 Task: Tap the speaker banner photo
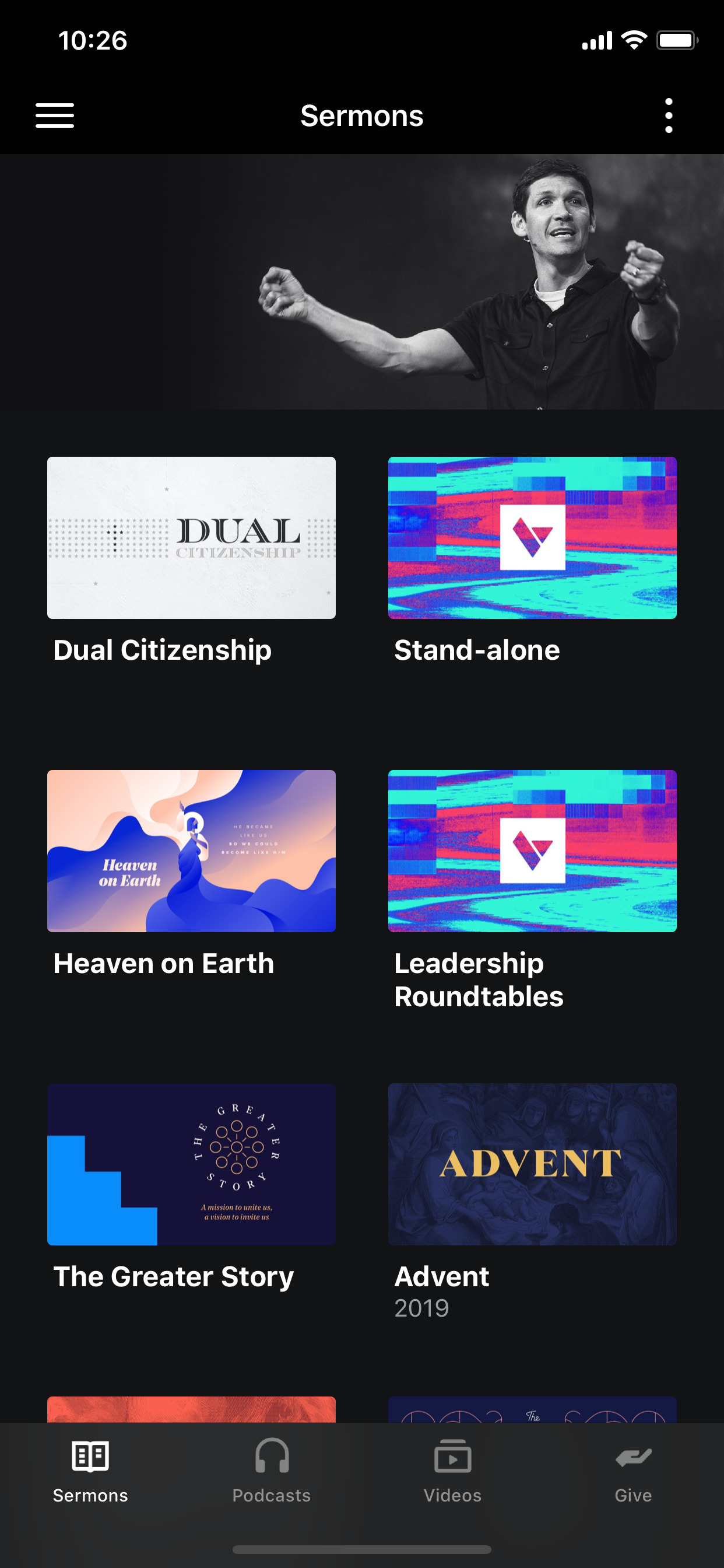[362, 283]
